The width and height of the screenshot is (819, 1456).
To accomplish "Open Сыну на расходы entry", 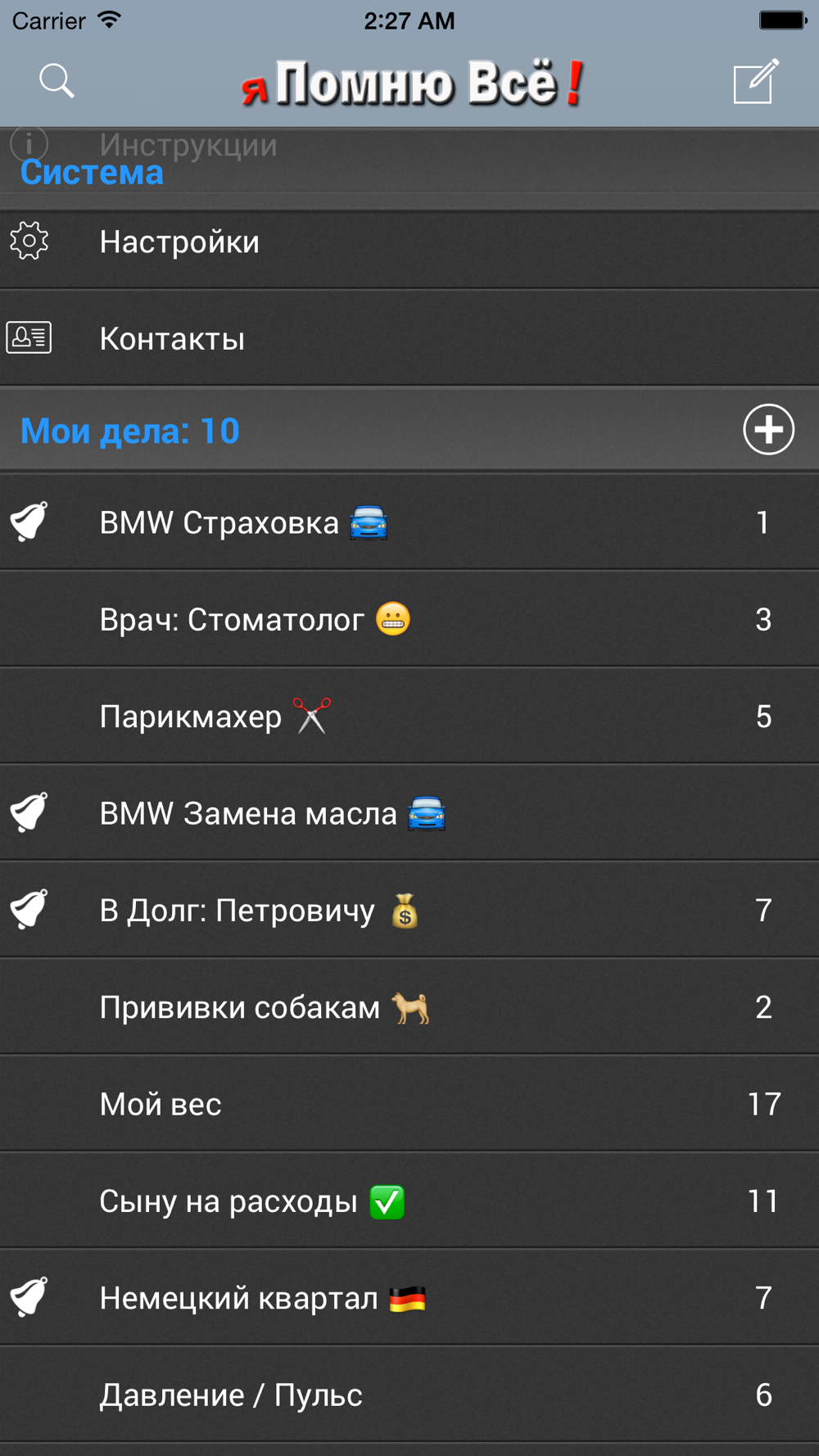I will pyautogui.click(x=409, y=1201).
